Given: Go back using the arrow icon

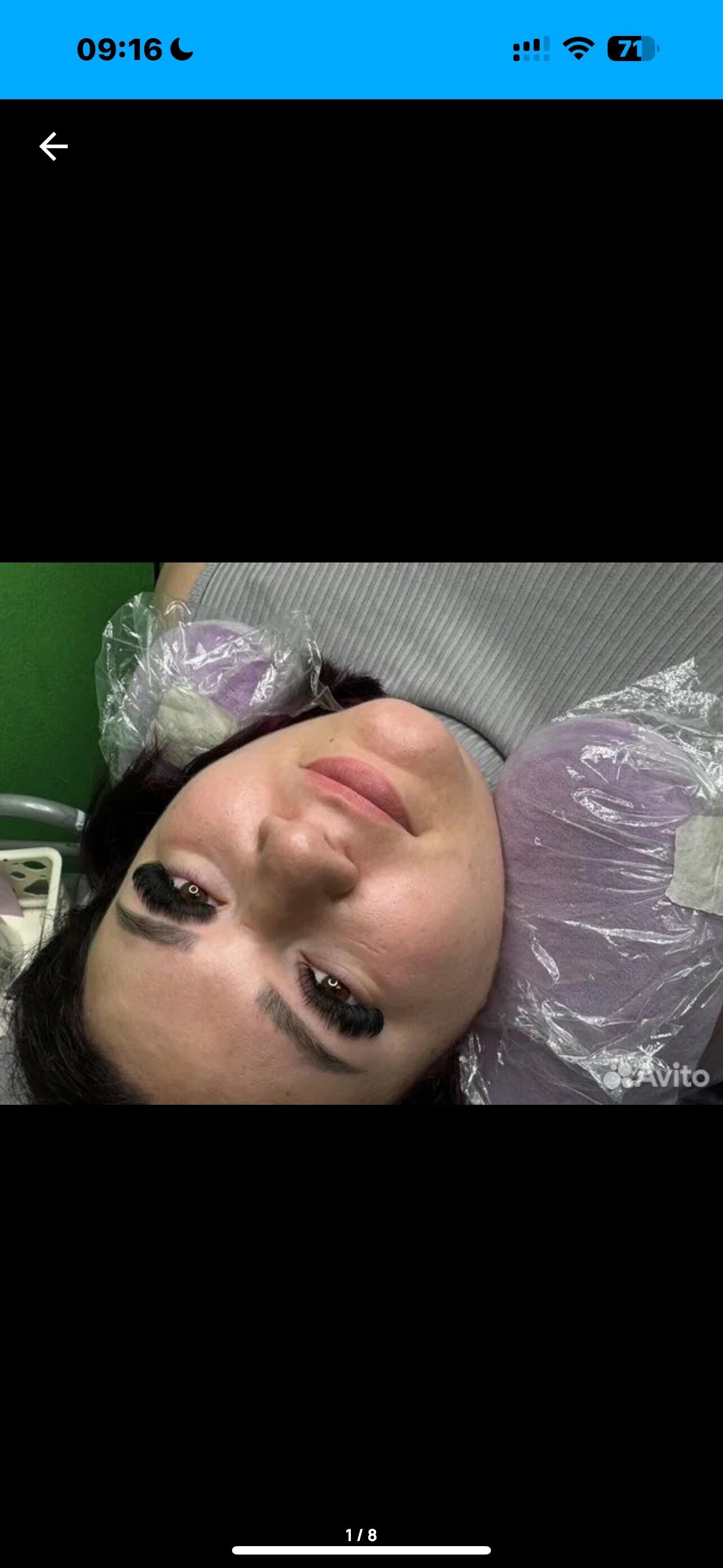Looking at the screenshot, I should [x=54, y=147].
